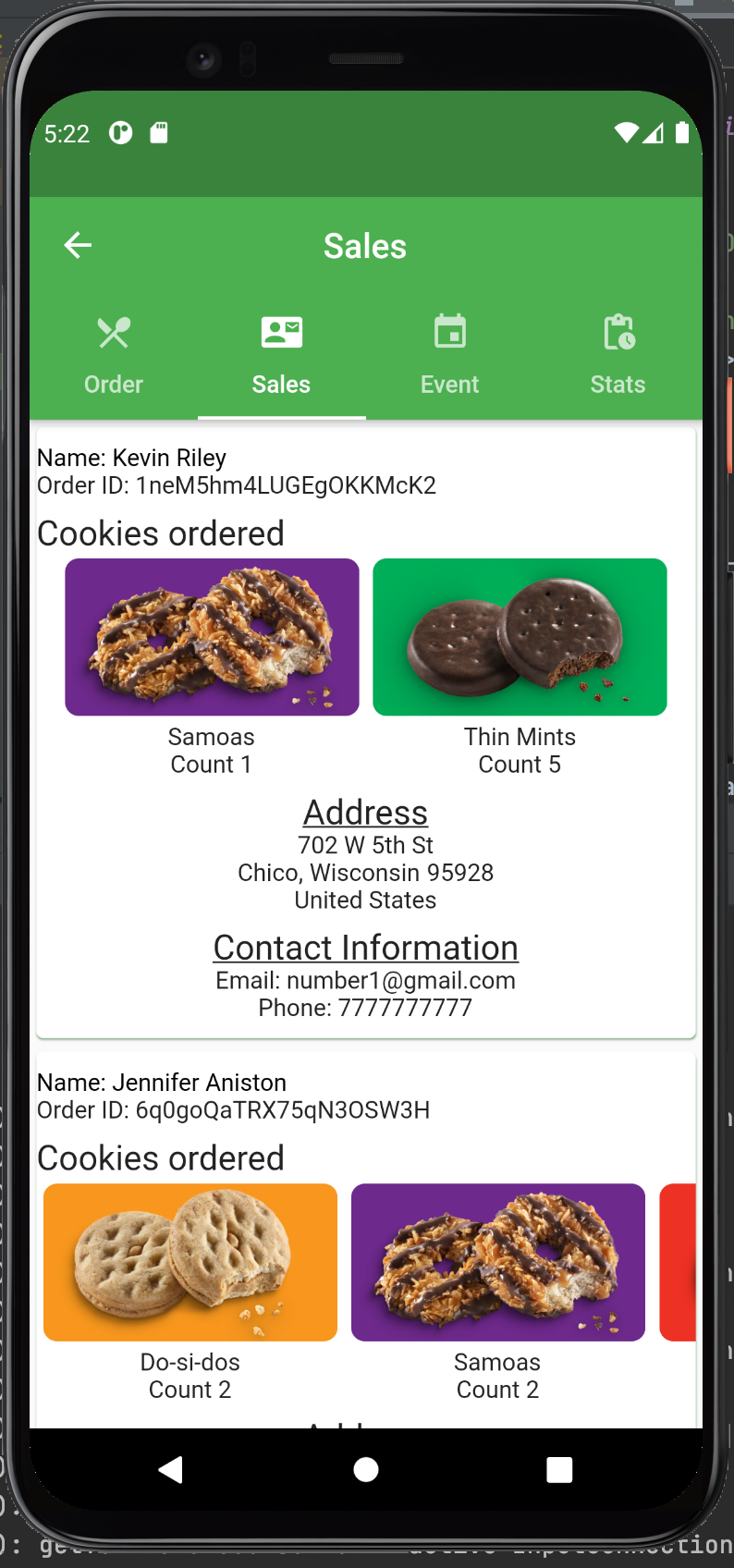Tap the system home button
The image size is (734, 1568).
tap(366, 1469)
